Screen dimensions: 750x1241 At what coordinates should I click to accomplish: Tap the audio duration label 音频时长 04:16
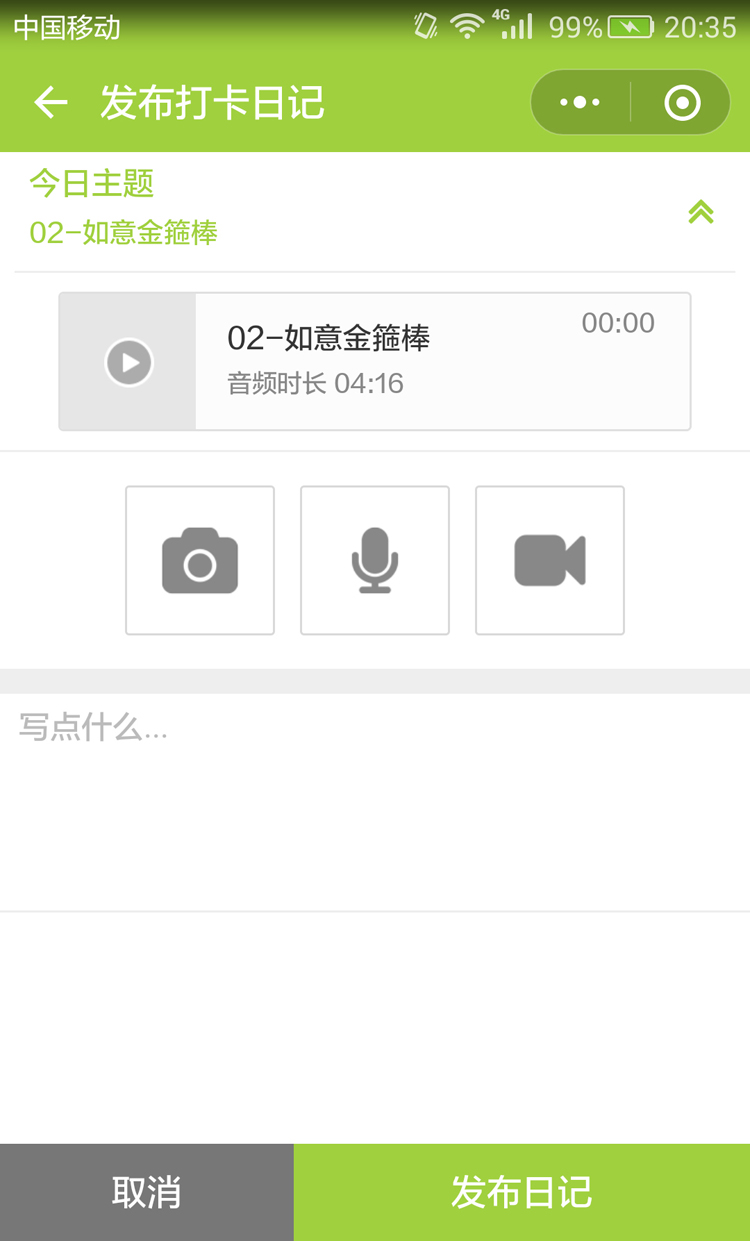(315, 383)
